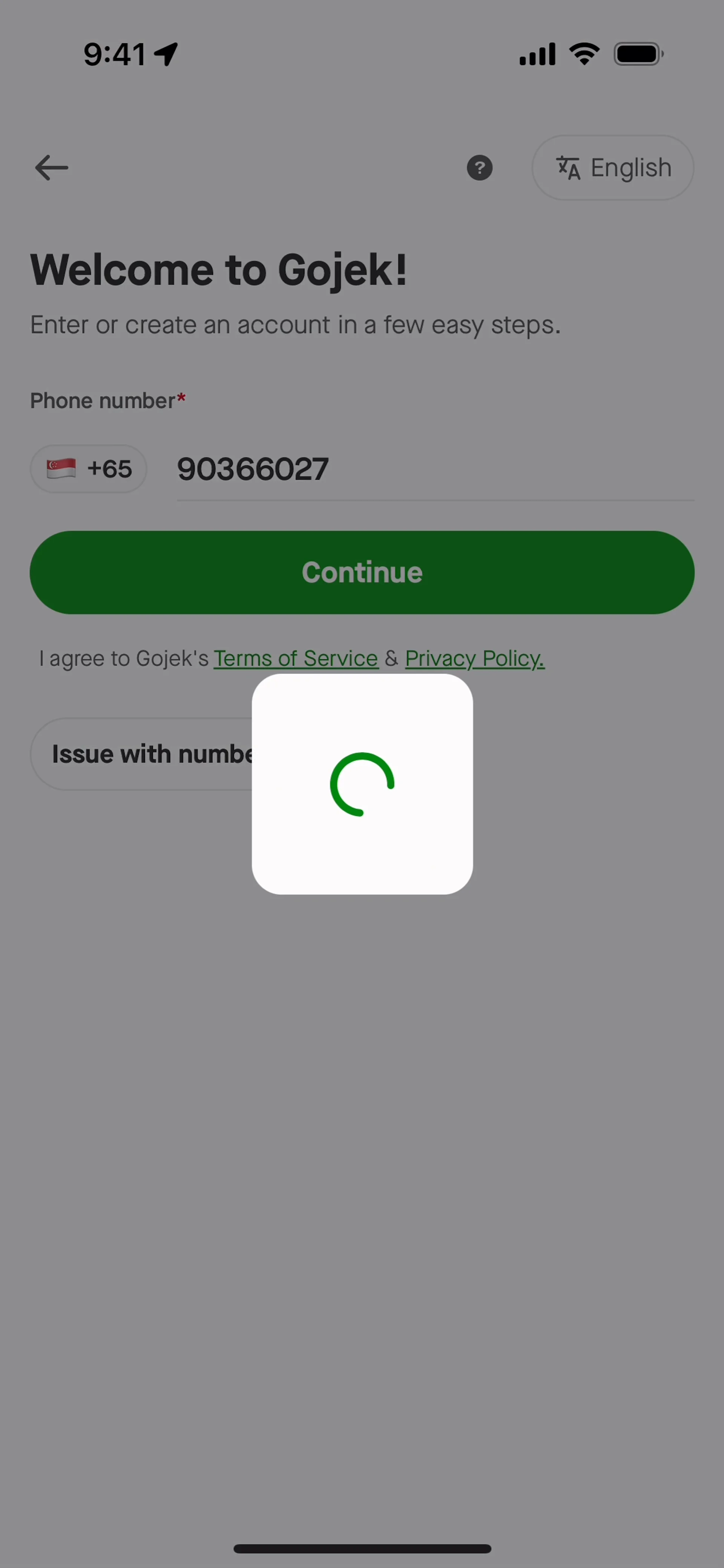Go back using the arrow icon
This screenshot has width=724, height=1568.
[51, 167]
